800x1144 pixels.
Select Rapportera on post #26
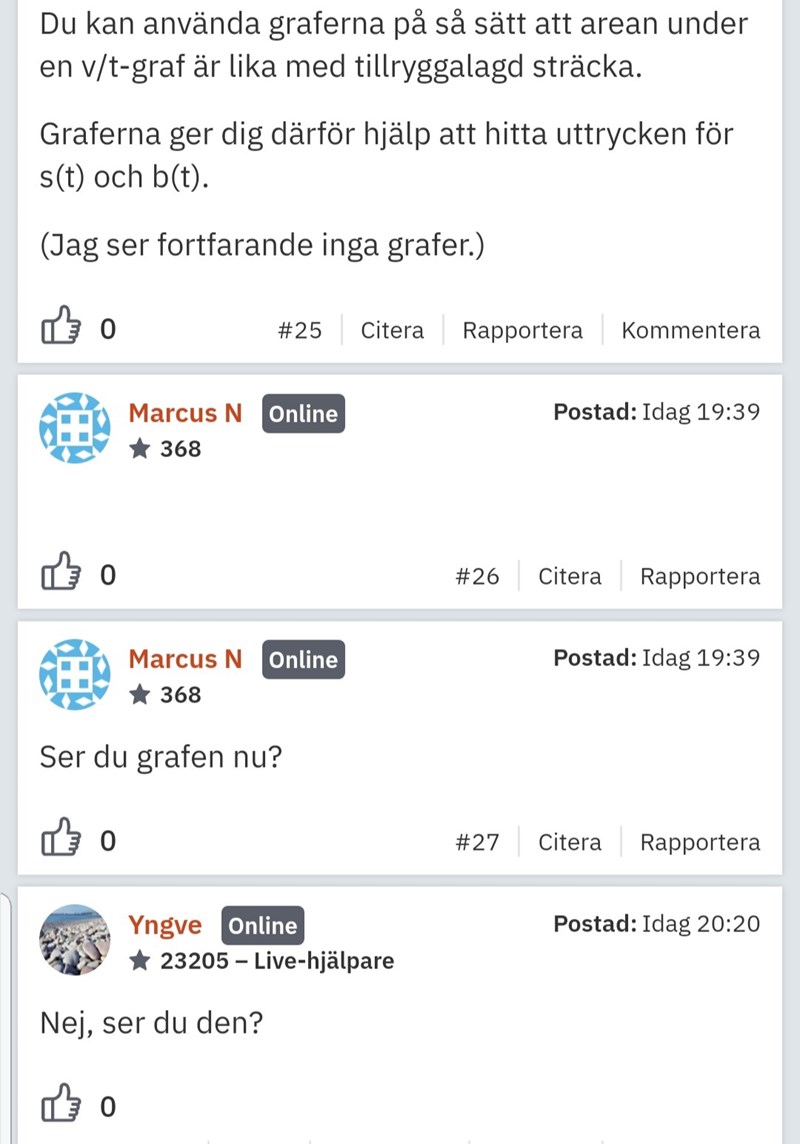pyautogui.click(x=700, y=577)
